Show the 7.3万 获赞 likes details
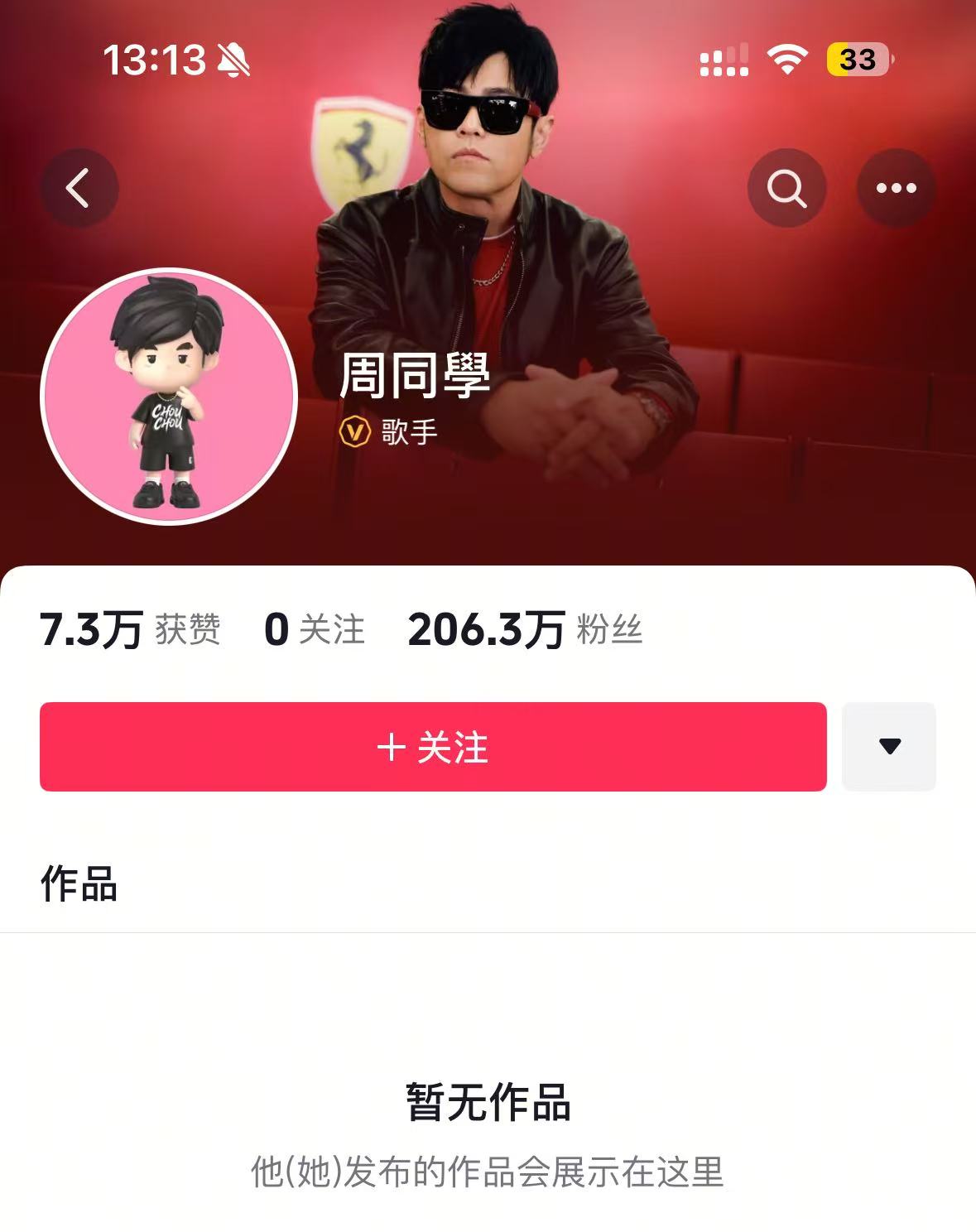This screenshot has width=976, height=1232. click(130, 629)
